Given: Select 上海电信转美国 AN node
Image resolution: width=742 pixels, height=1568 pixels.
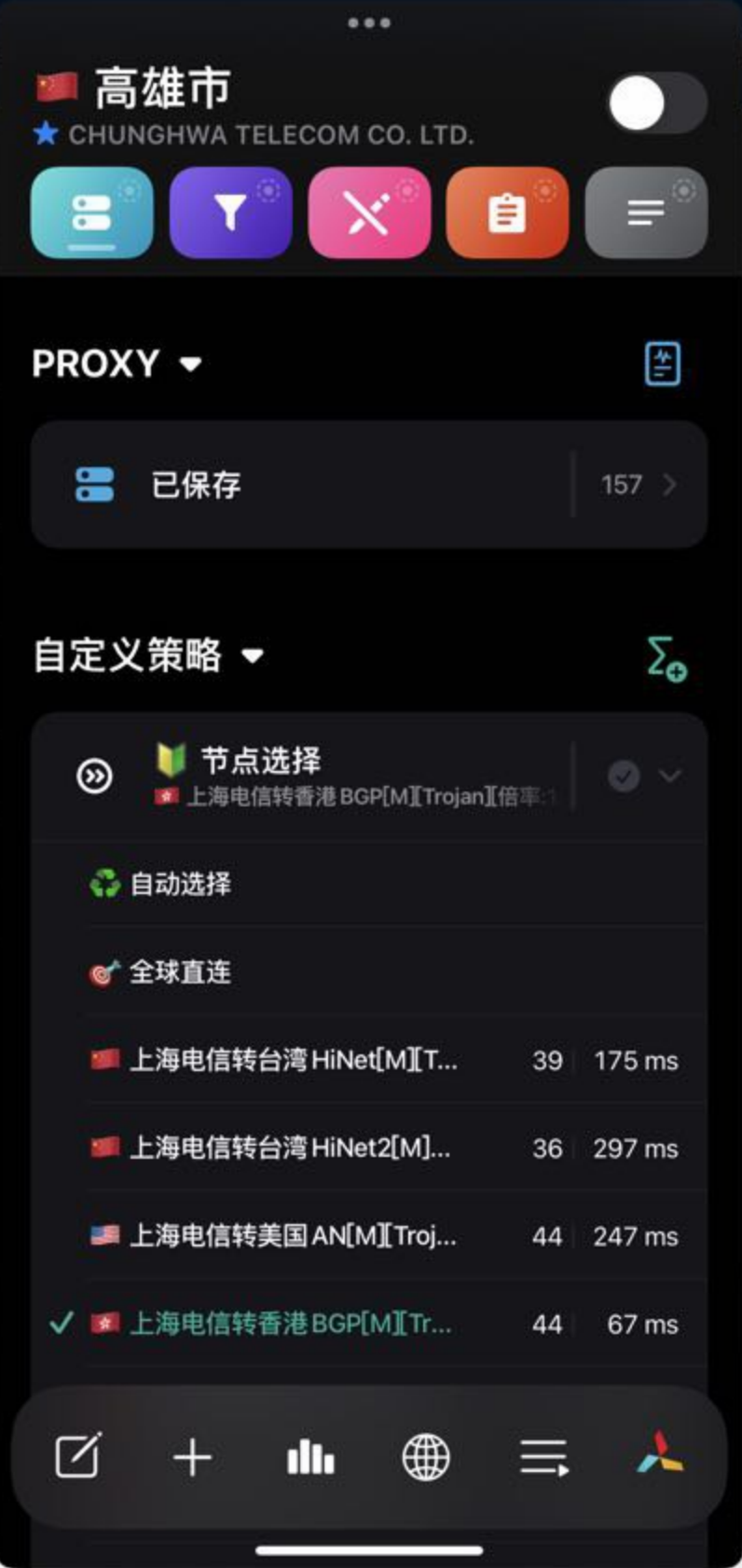Looking at the screenshot, I should tap(292, 1236).
